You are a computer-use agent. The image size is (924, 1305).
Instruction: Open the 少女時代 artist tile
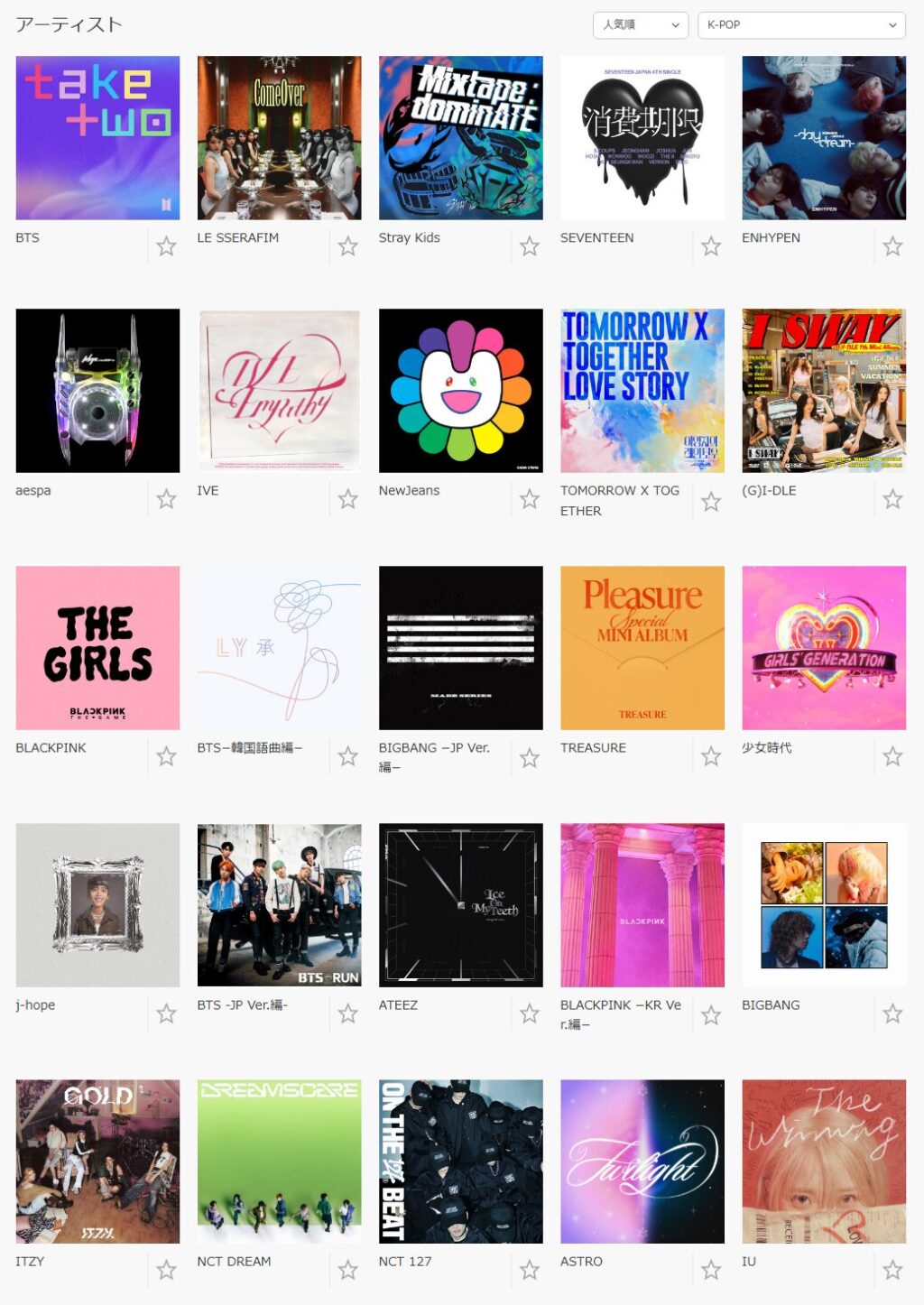point(823,648)
